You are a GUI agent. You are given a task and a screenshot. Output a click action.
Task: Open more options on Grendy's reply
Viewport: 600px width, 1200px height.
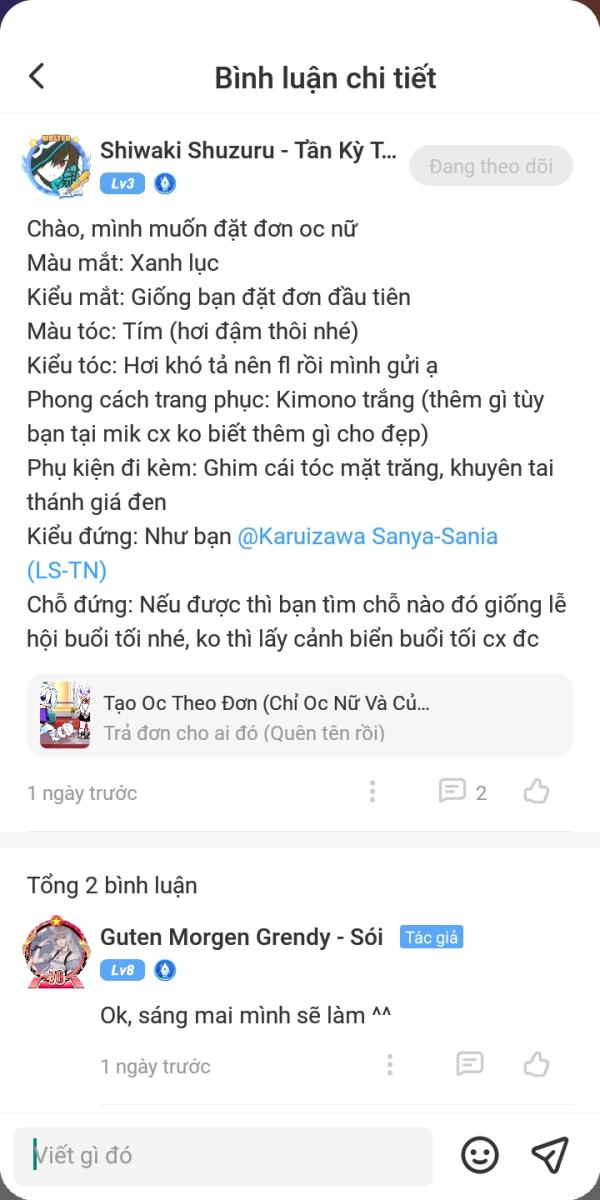click(x=390, y=1064)
